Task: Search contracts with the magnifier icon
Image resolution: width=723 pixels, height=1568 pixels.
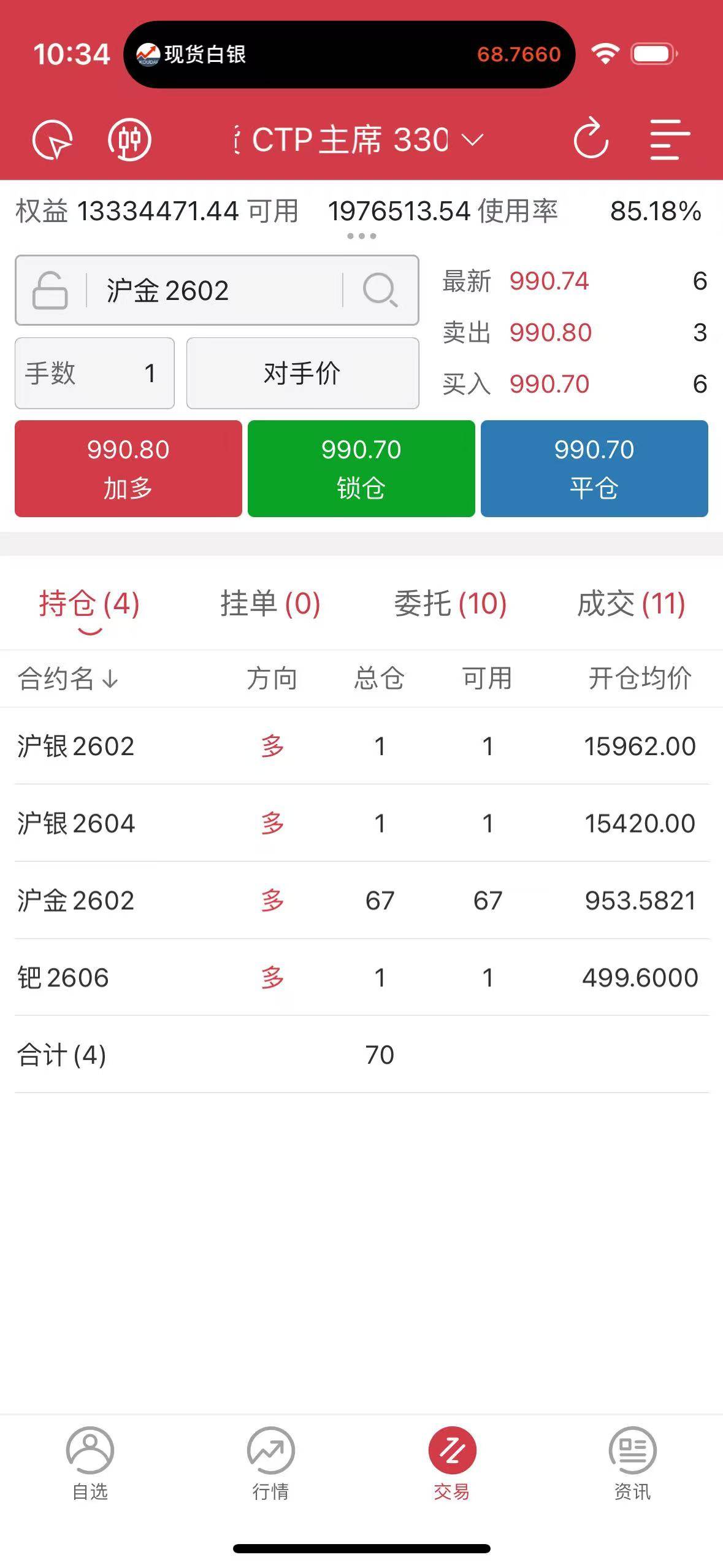Action: pos(380,290)
